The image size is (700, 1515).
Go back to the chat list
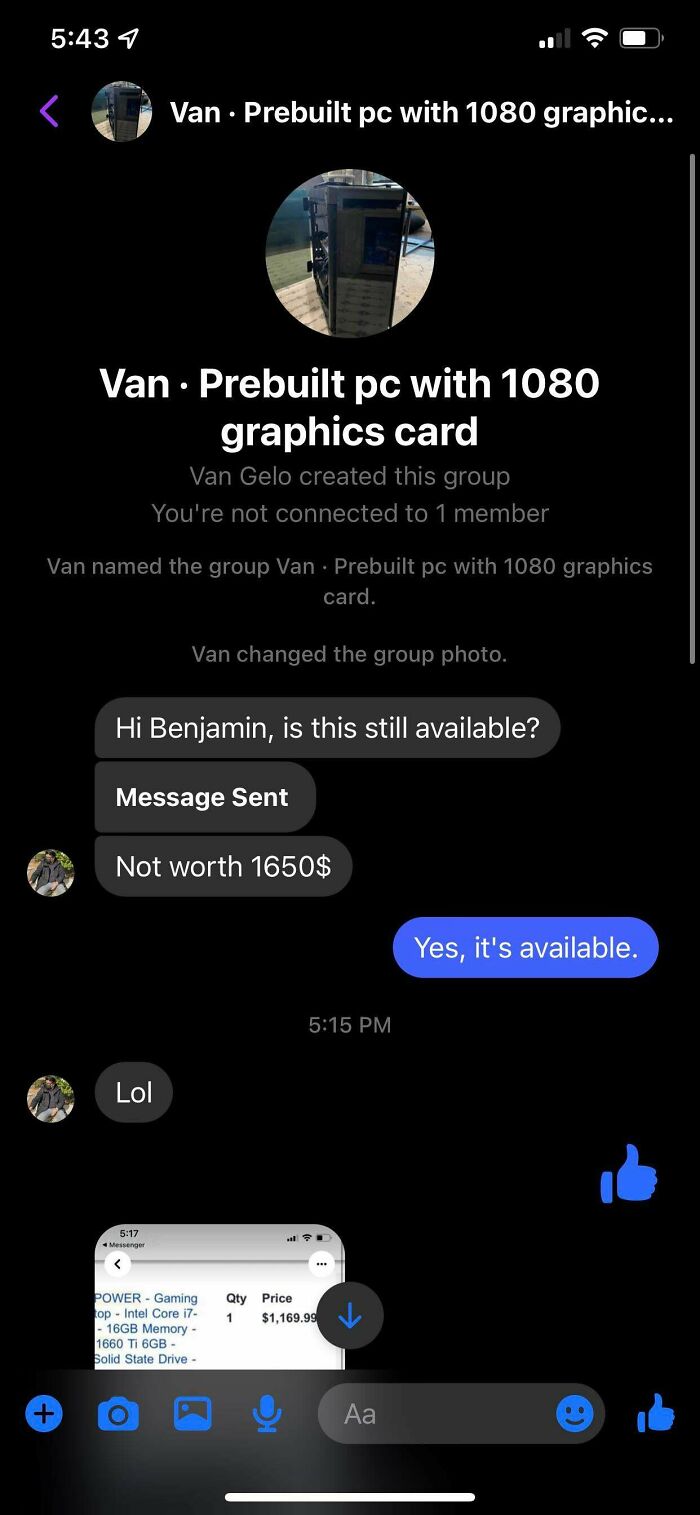(49, 111)
